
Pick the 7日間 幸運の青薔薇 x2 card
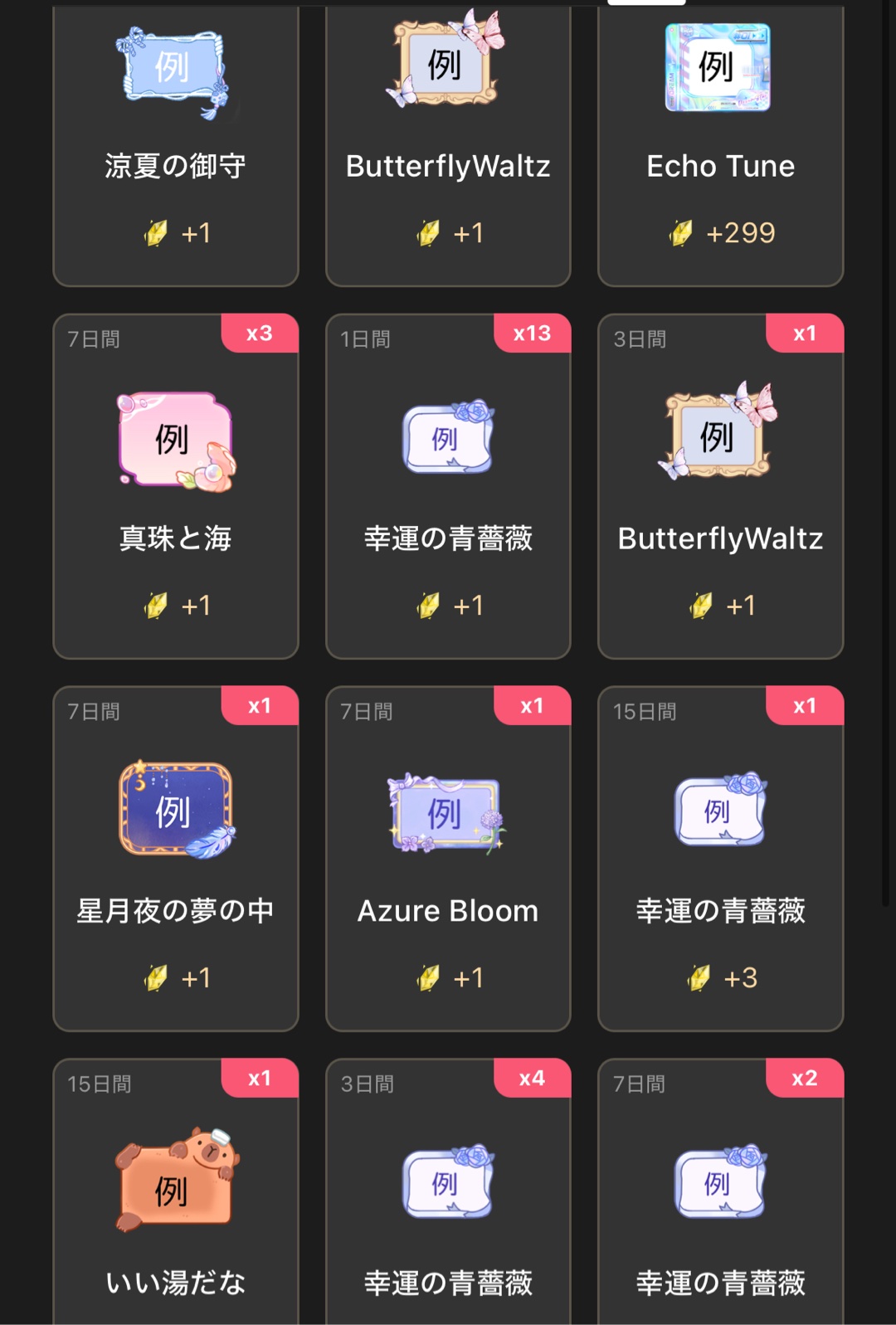(x=720, y=1195)
